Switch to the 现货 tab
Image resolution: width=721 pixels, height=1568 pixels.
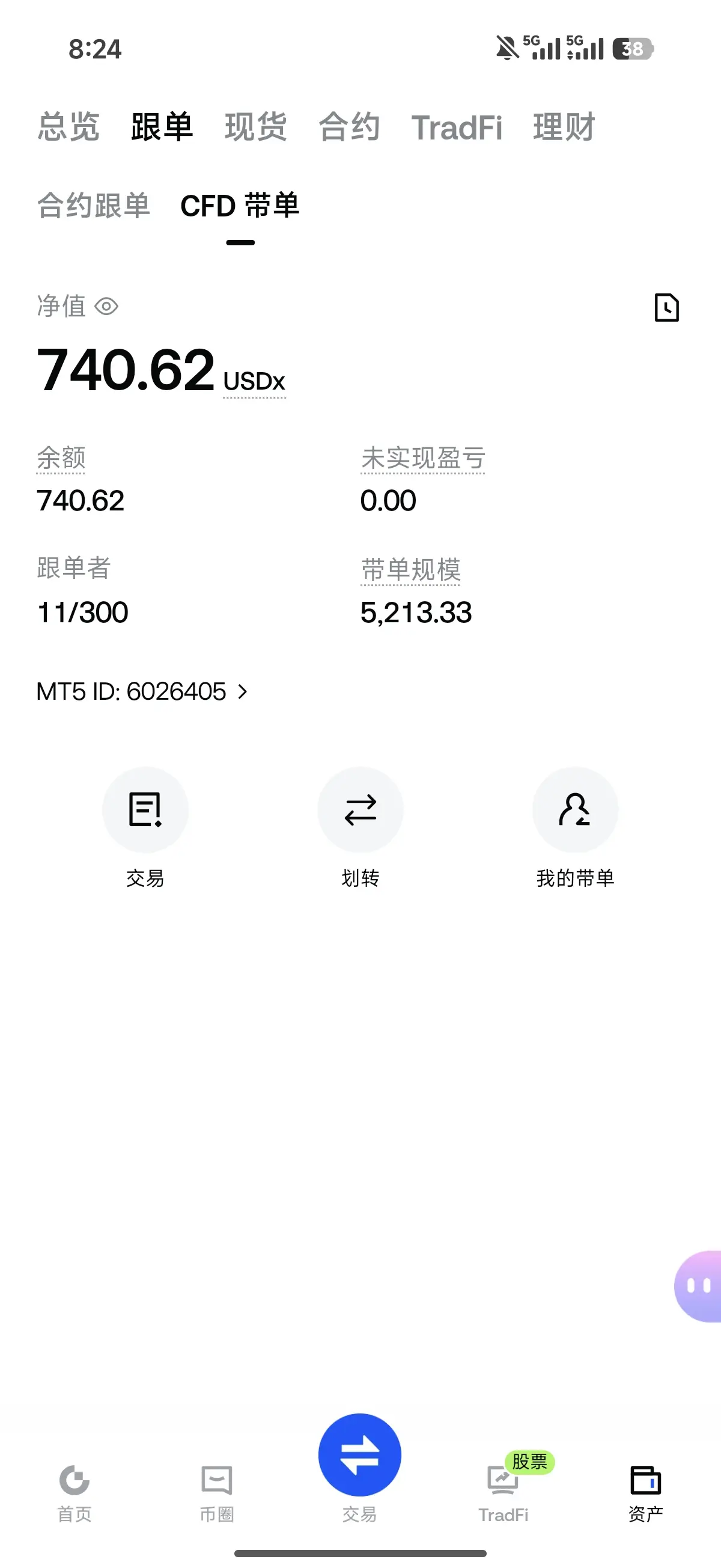click(x=255, y=127)
